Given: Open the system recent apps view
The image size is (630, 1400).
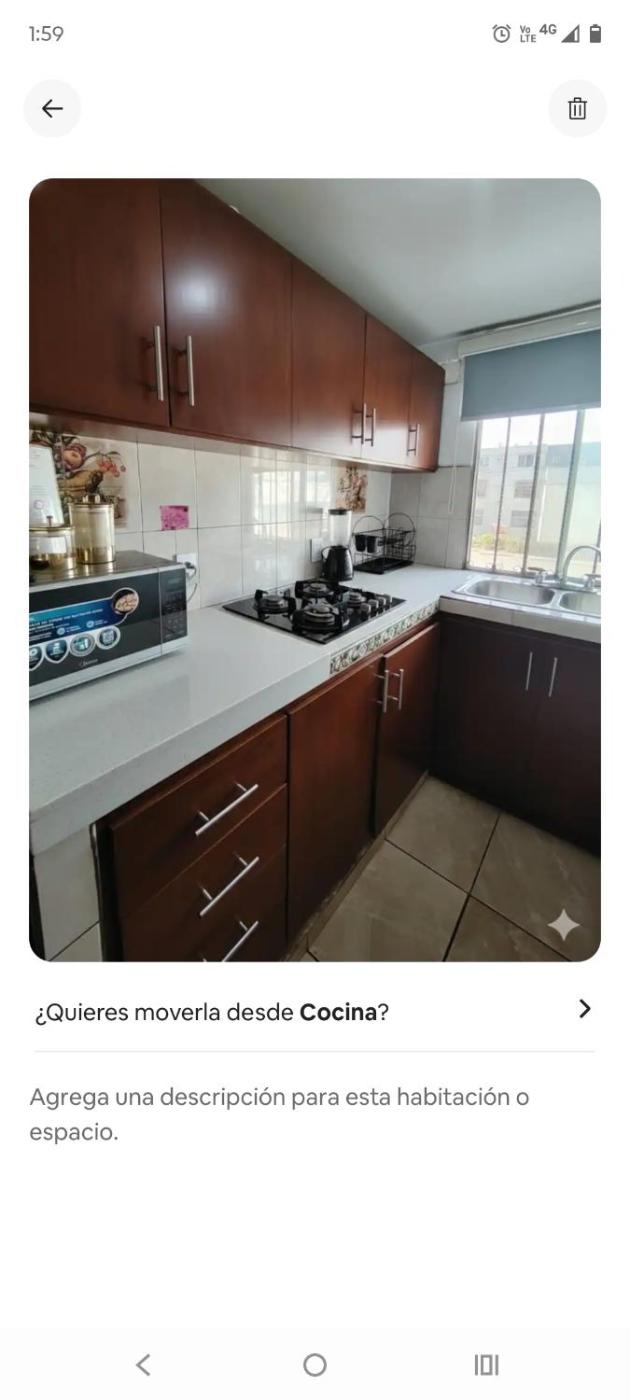Looking at the screenshot, I should click(486, 1364).
